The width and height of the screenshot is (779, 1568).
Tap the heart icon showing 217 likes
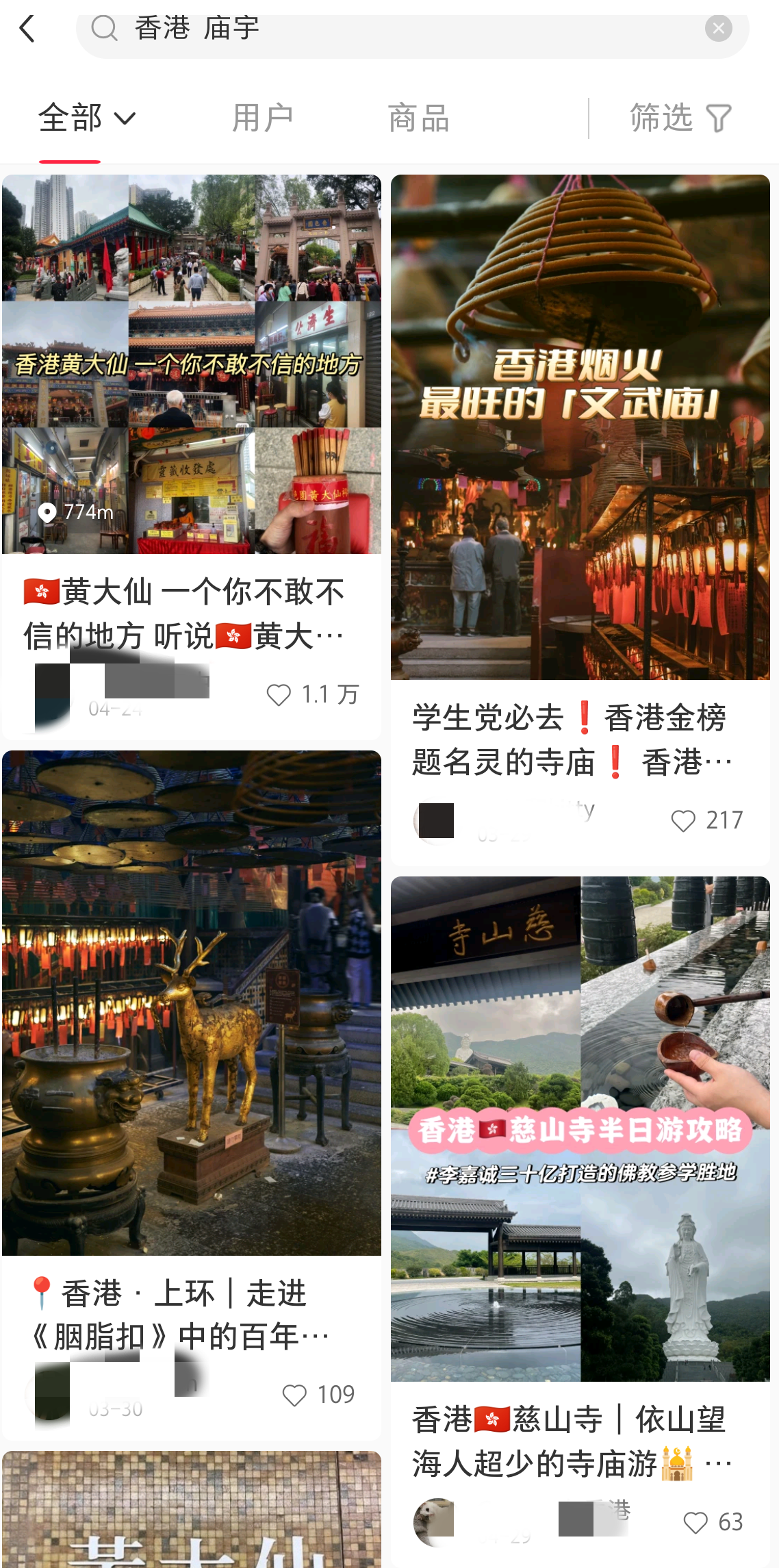(685, 820)
